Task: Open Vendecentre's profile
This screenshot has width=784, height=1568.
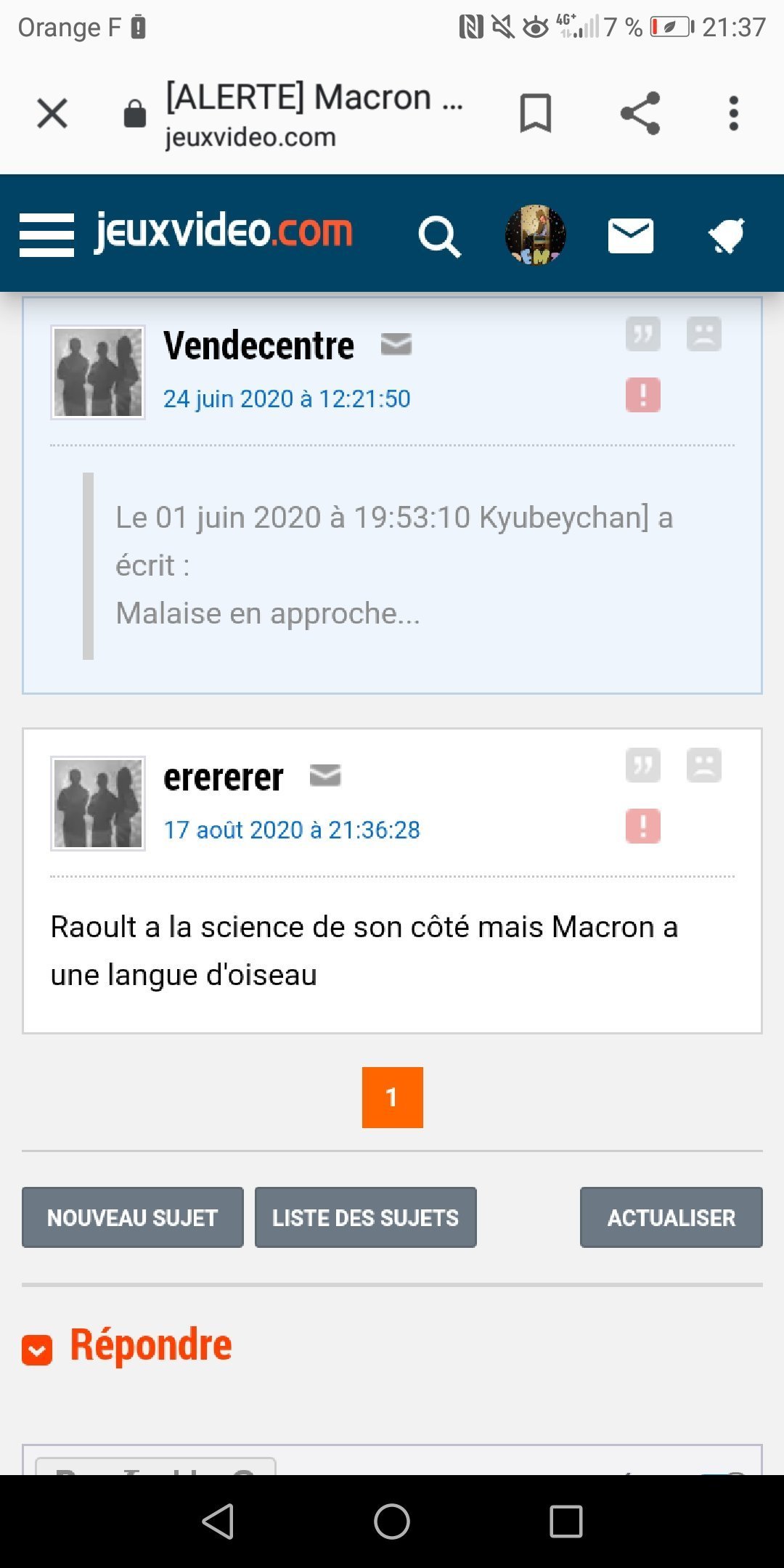Action: 258,346
